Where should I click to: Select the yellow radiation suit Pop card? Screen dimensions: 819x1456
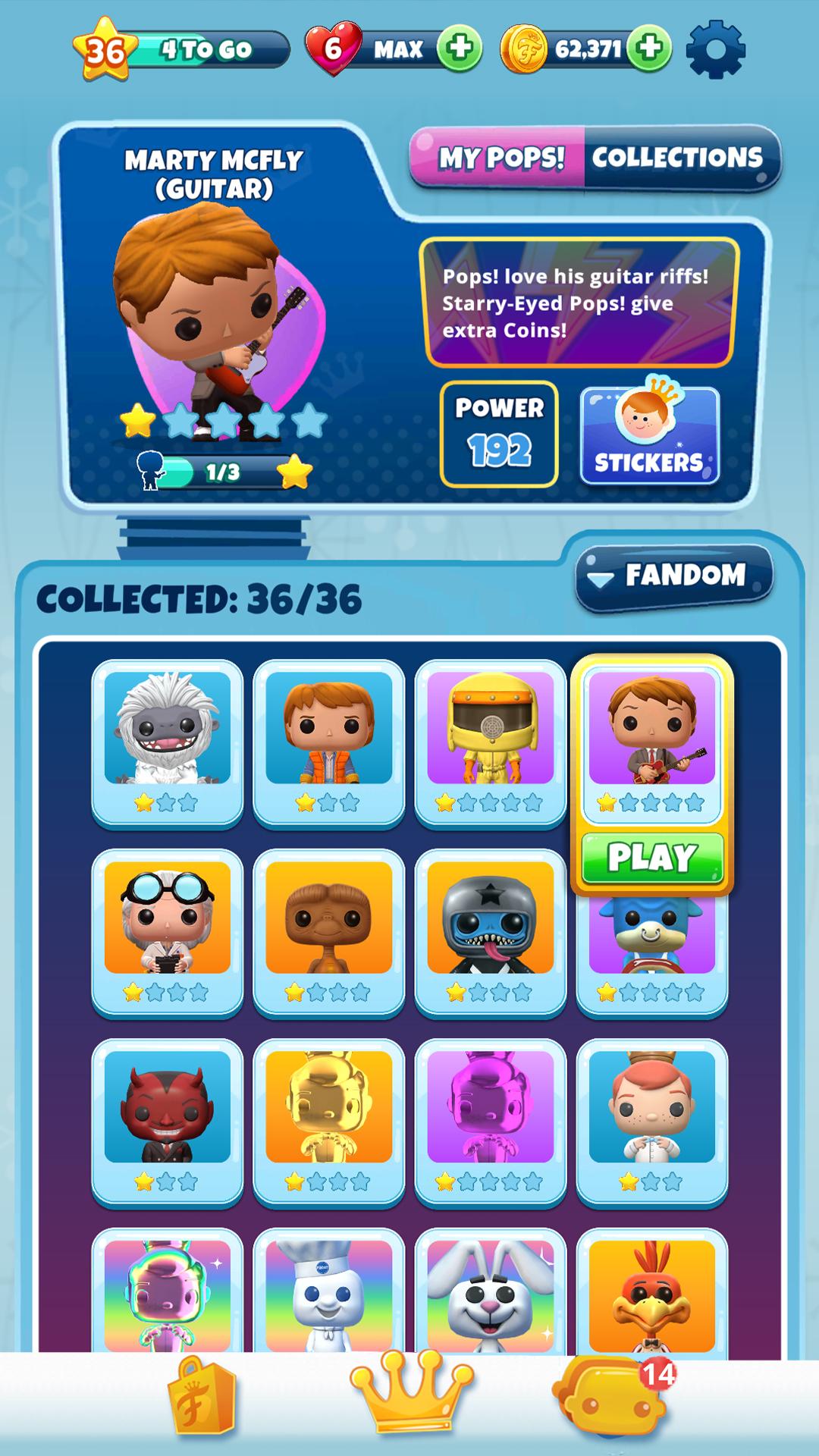[x=491, y=742]
